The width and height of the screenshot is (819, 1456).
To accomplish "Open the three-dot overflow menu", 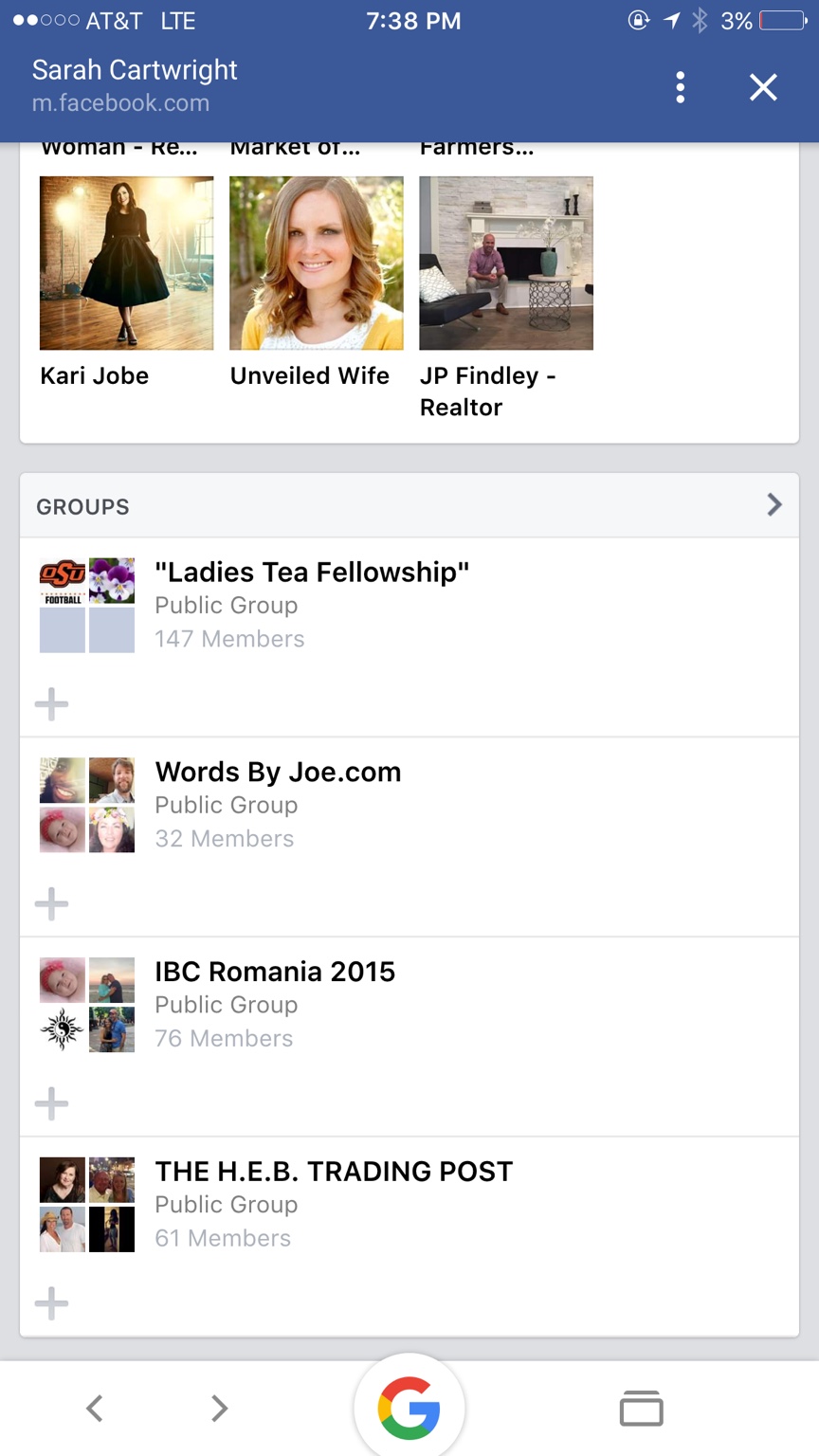I will point(680,87).
